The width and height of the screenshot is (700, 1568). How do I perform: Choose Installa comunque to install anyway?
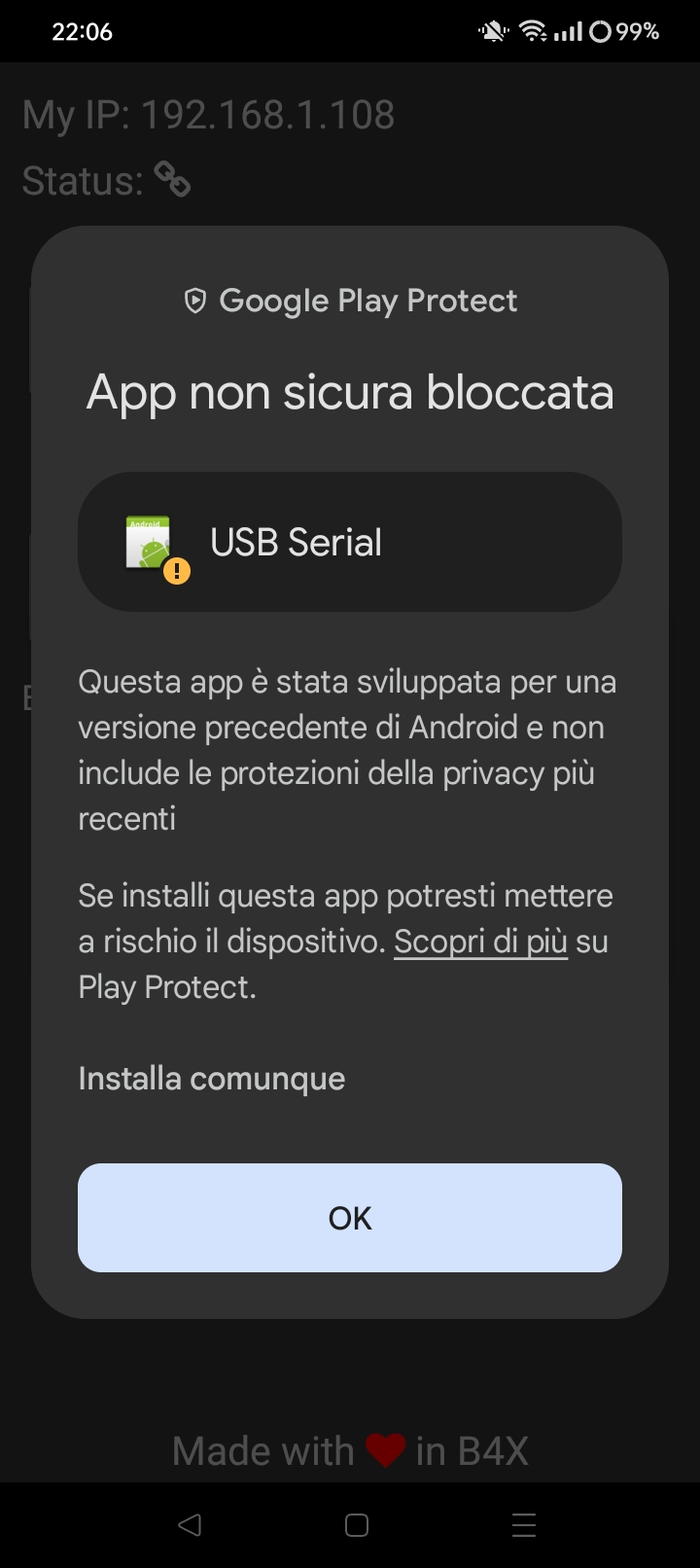coord(212,1079)
